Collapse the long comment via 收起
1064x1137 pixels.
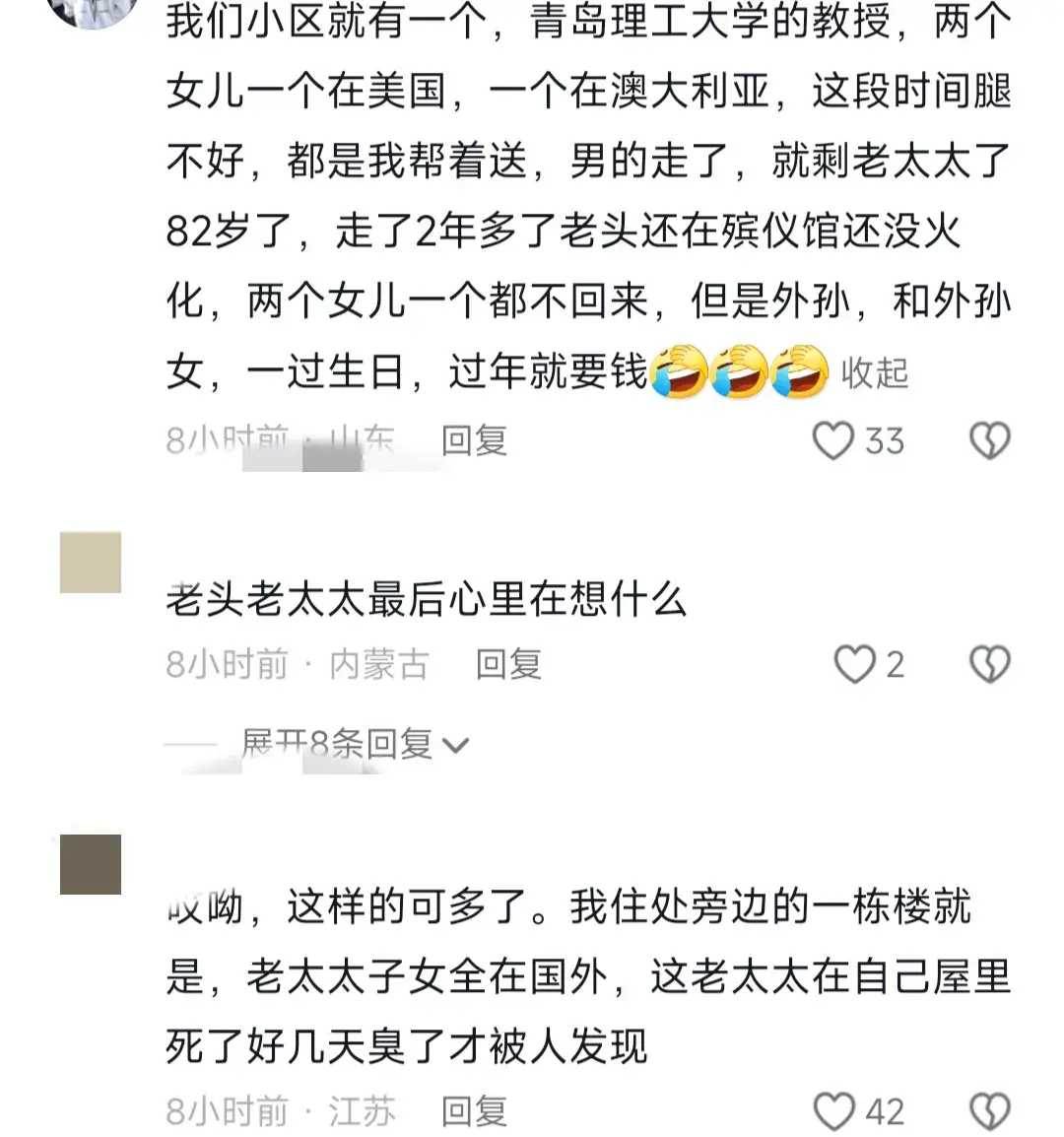tap(874, 373)
